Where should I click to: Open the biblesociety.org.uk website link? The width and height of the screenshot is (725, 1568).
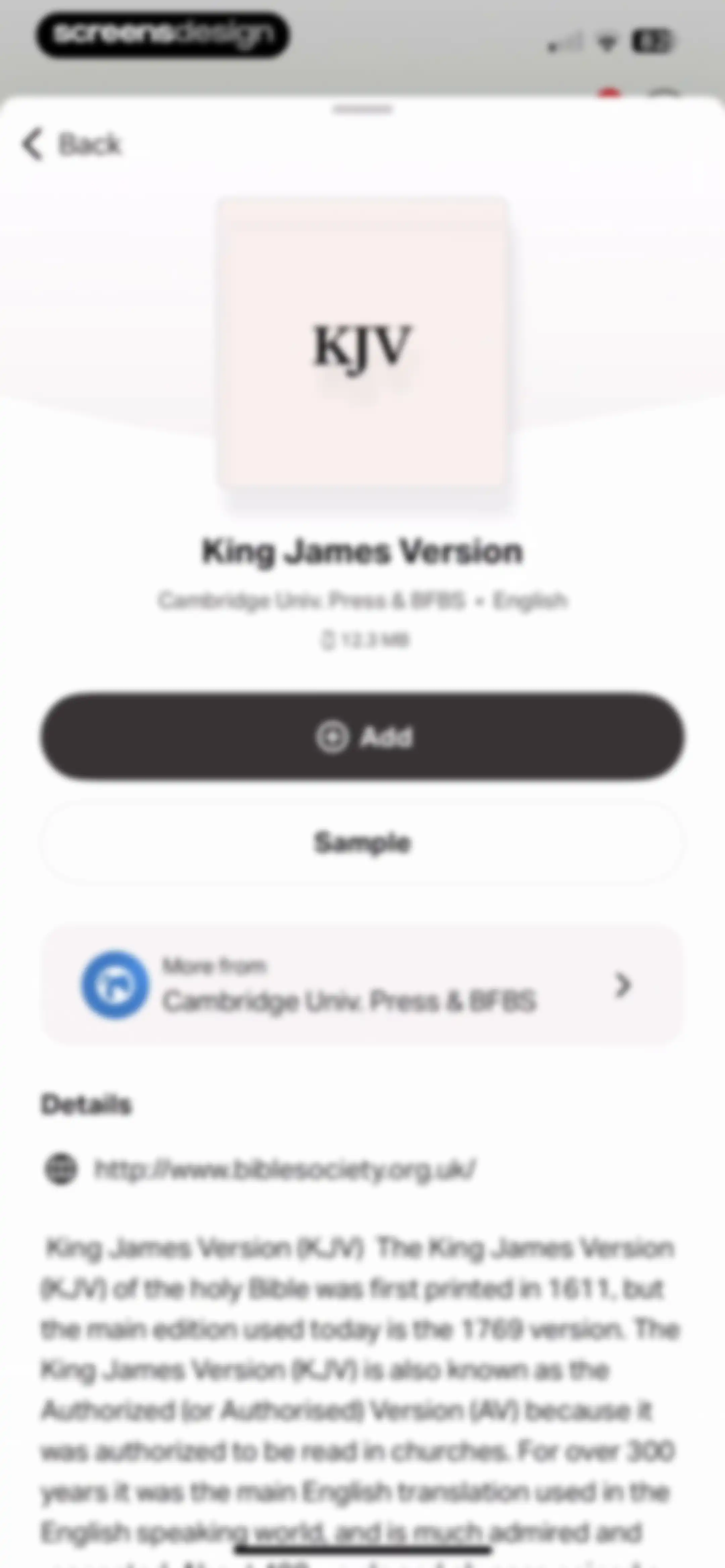(284, 1169)
